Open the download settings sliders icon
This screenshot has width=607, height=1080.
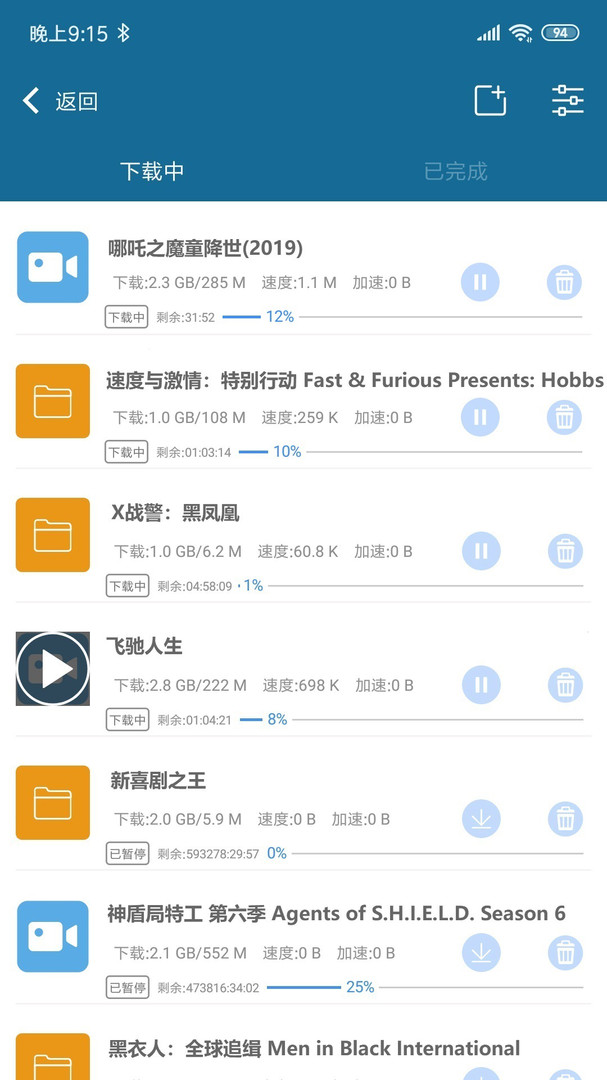(x=567, y=101)
